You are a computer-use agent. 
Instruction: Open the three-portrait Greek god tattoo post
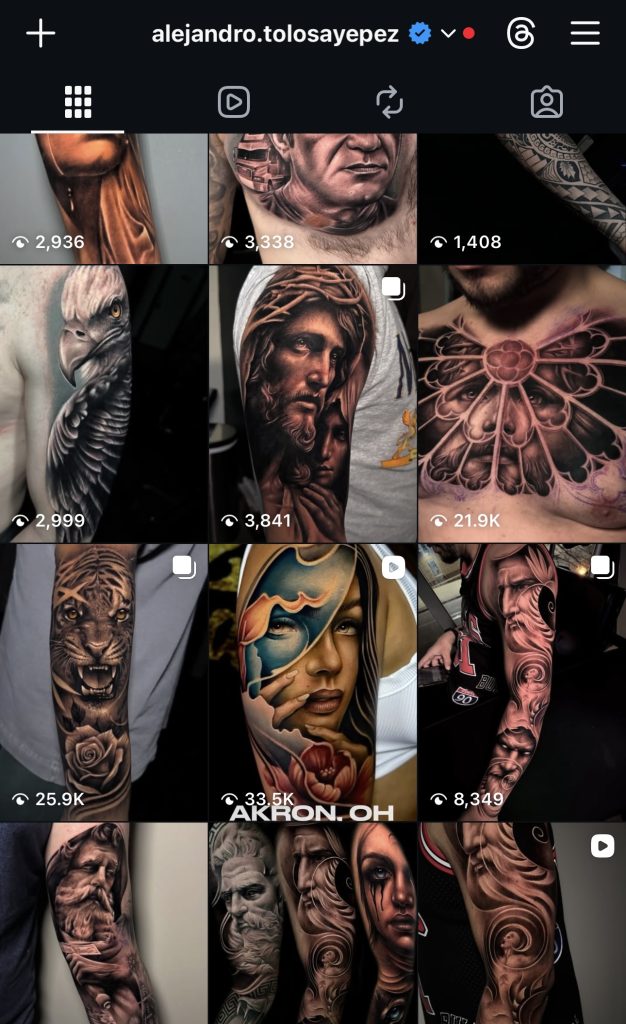[x=312, y=923]
